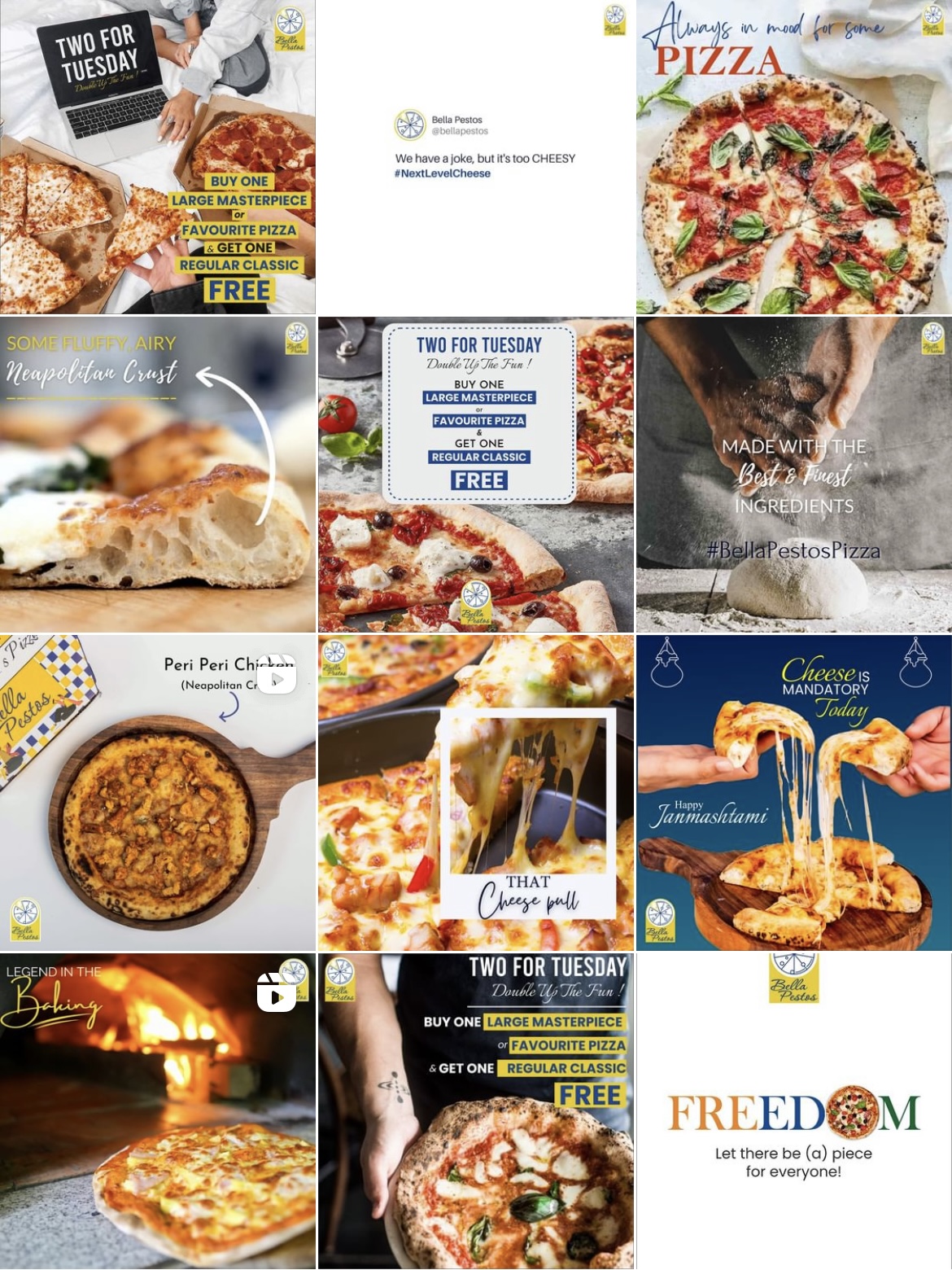
Task: Open the FREEDOM piece for everyone post
Action: click(793, 1111)
